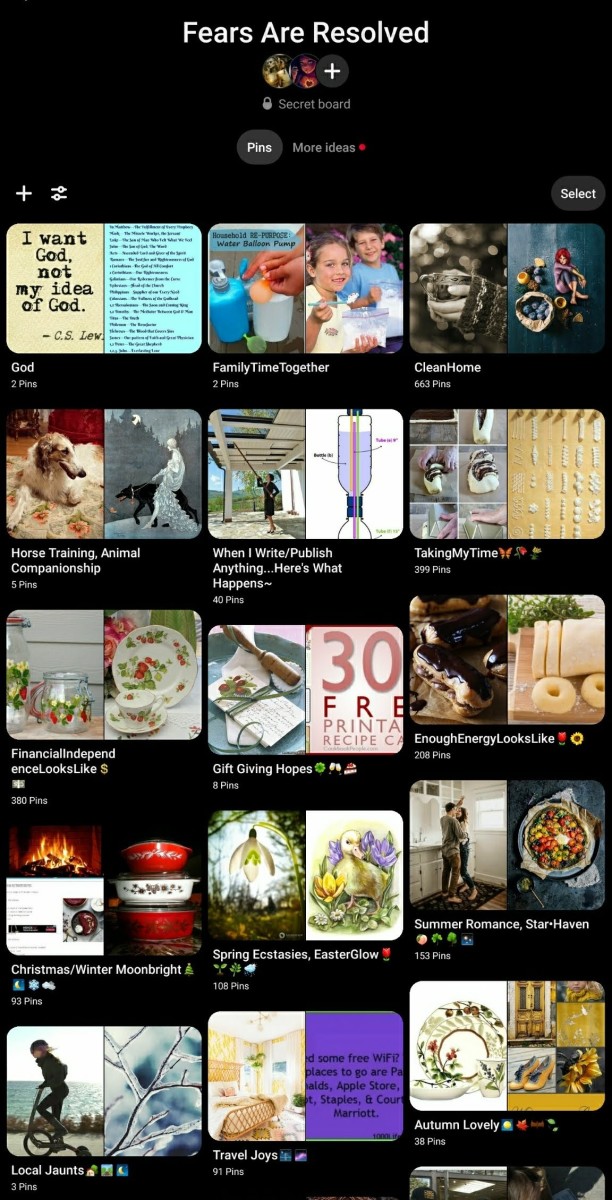This screenshot has width=612, height=1200.
Task: Open the God section
Action: point(104,288)
